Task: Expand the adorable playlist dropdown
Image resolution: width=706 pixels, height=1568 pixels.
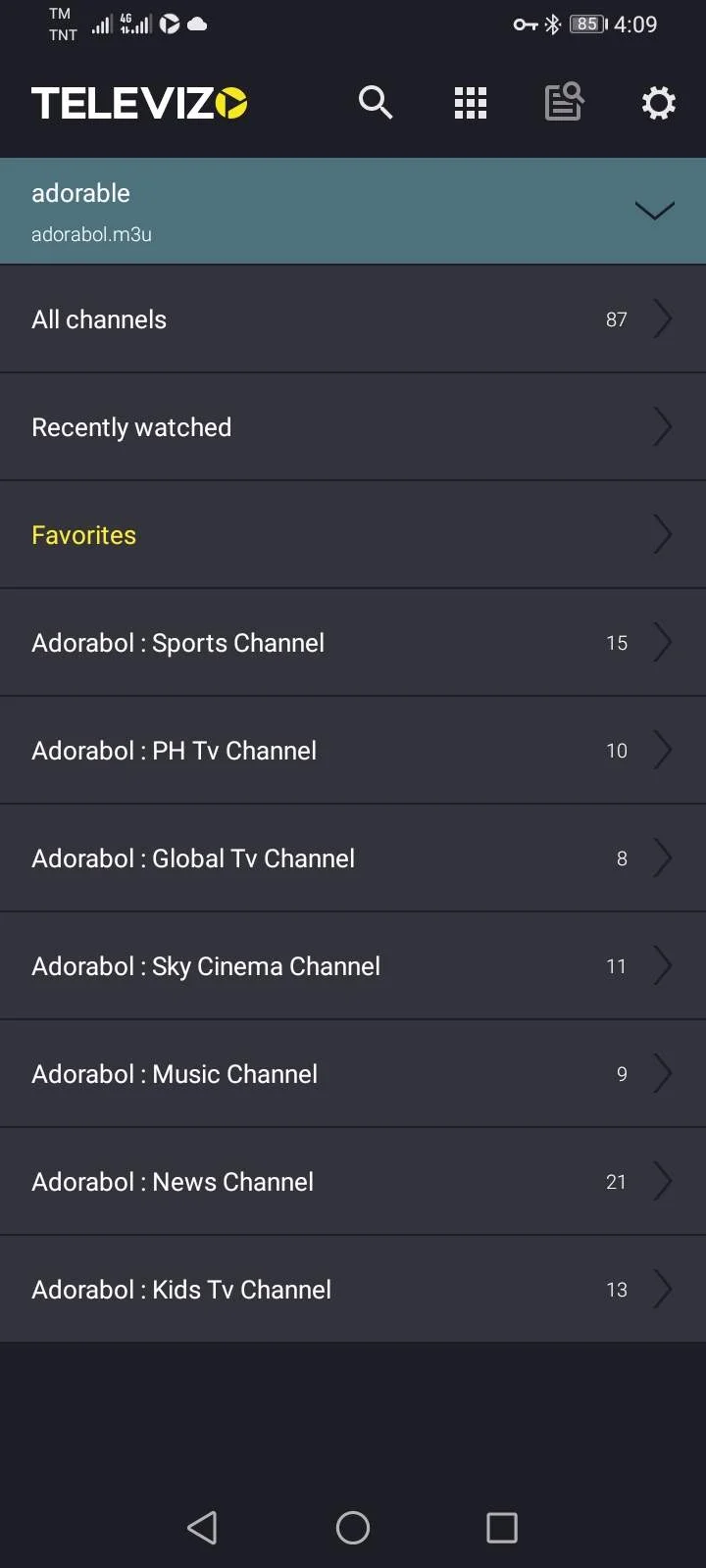Action: (x=654, y=211)
